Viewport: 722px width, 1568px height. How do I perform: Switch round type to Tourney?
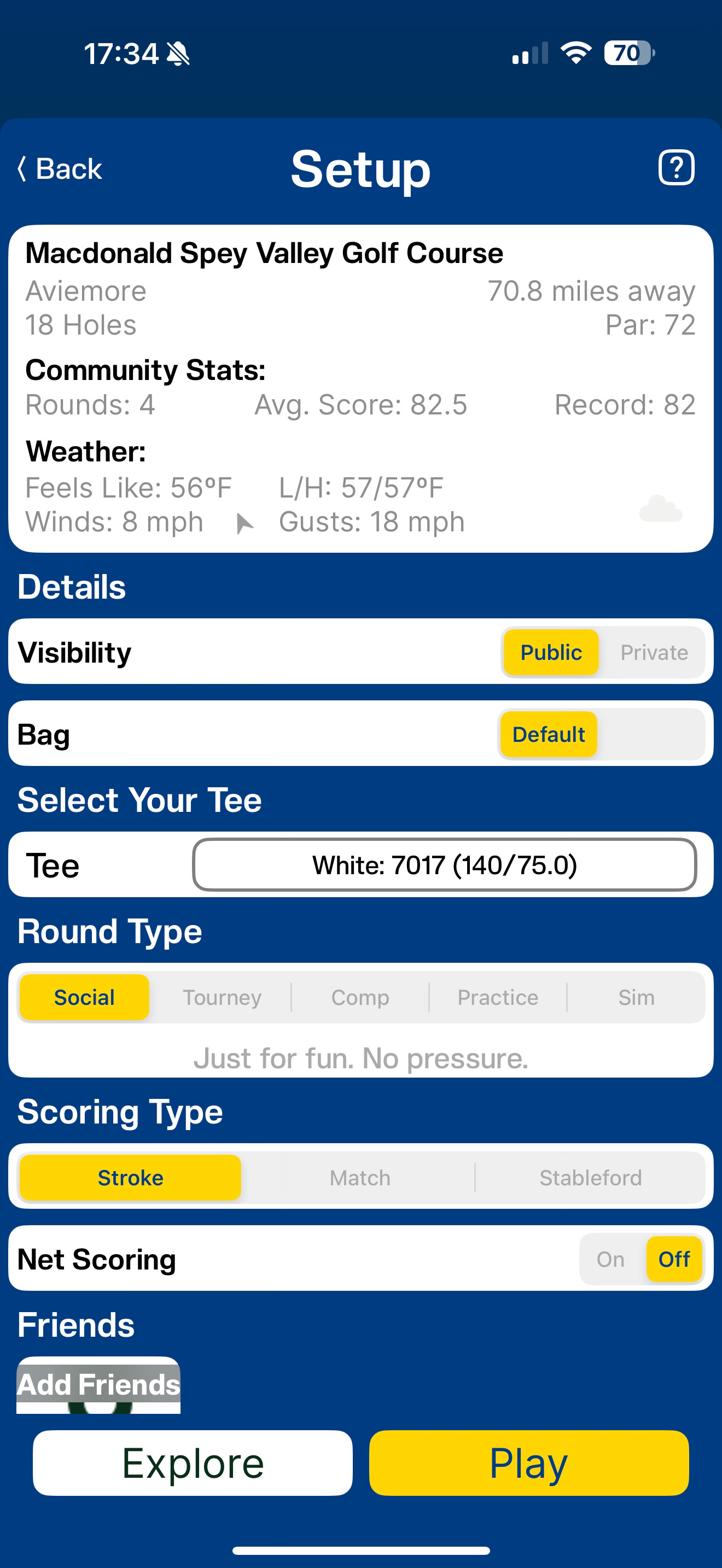point(222,998)
